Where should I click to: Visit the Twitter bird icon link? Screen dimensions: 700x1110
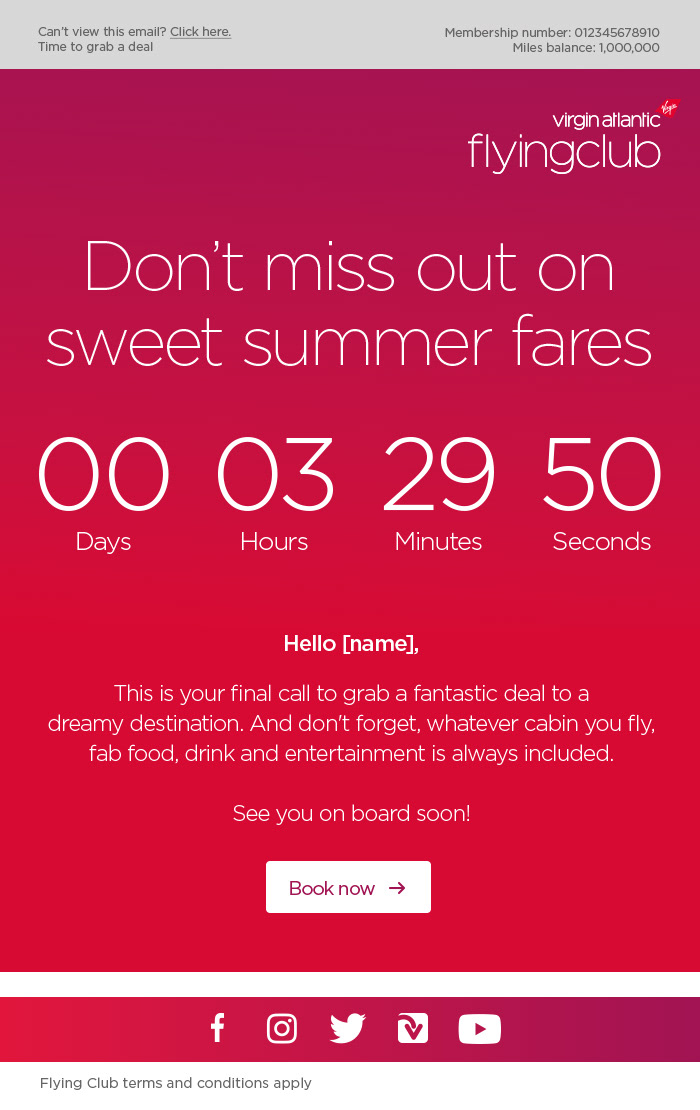(x=348, y=1028)
